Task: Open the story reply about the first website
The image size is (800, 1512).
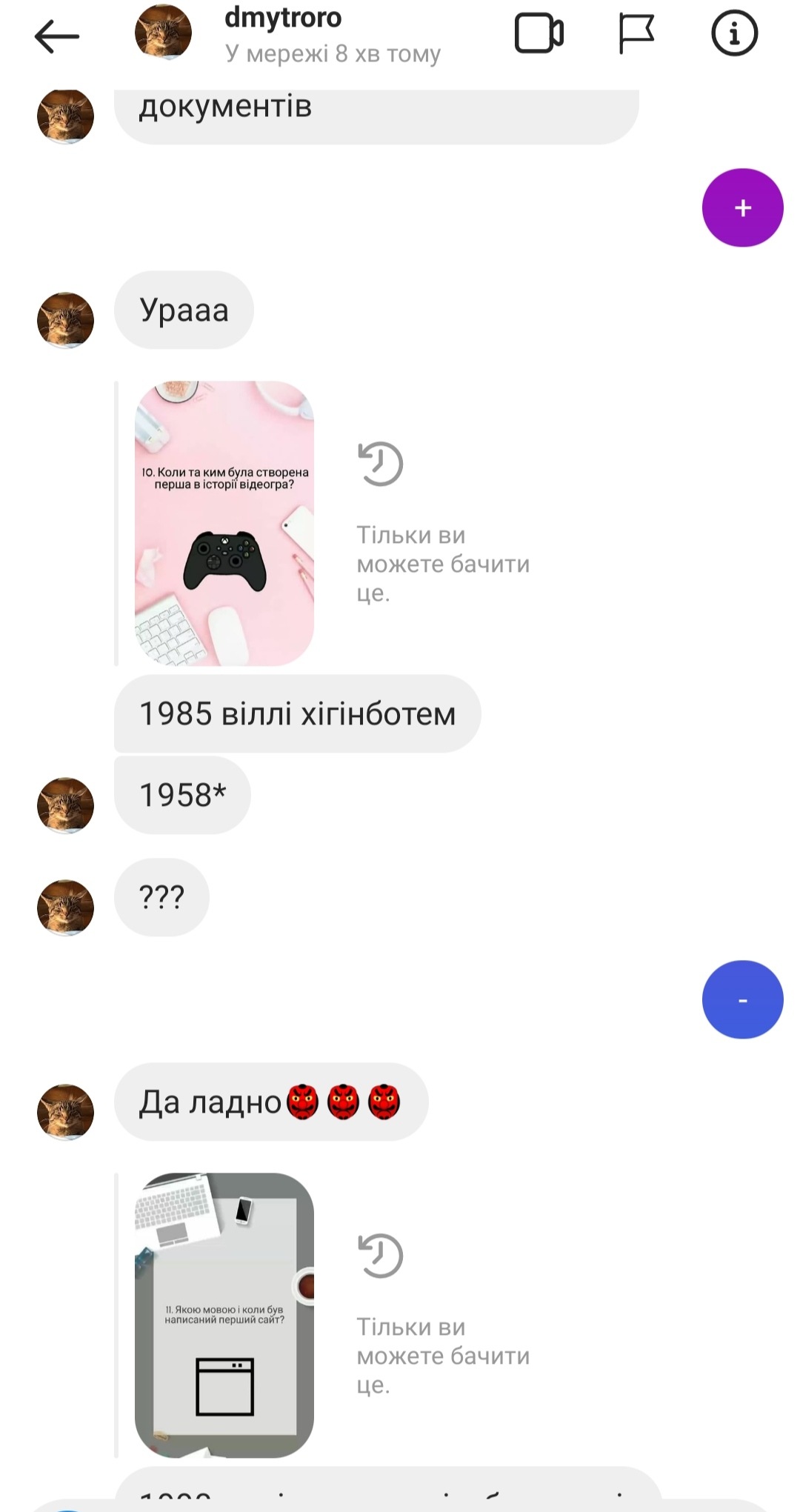Action: coord(224,1315)
